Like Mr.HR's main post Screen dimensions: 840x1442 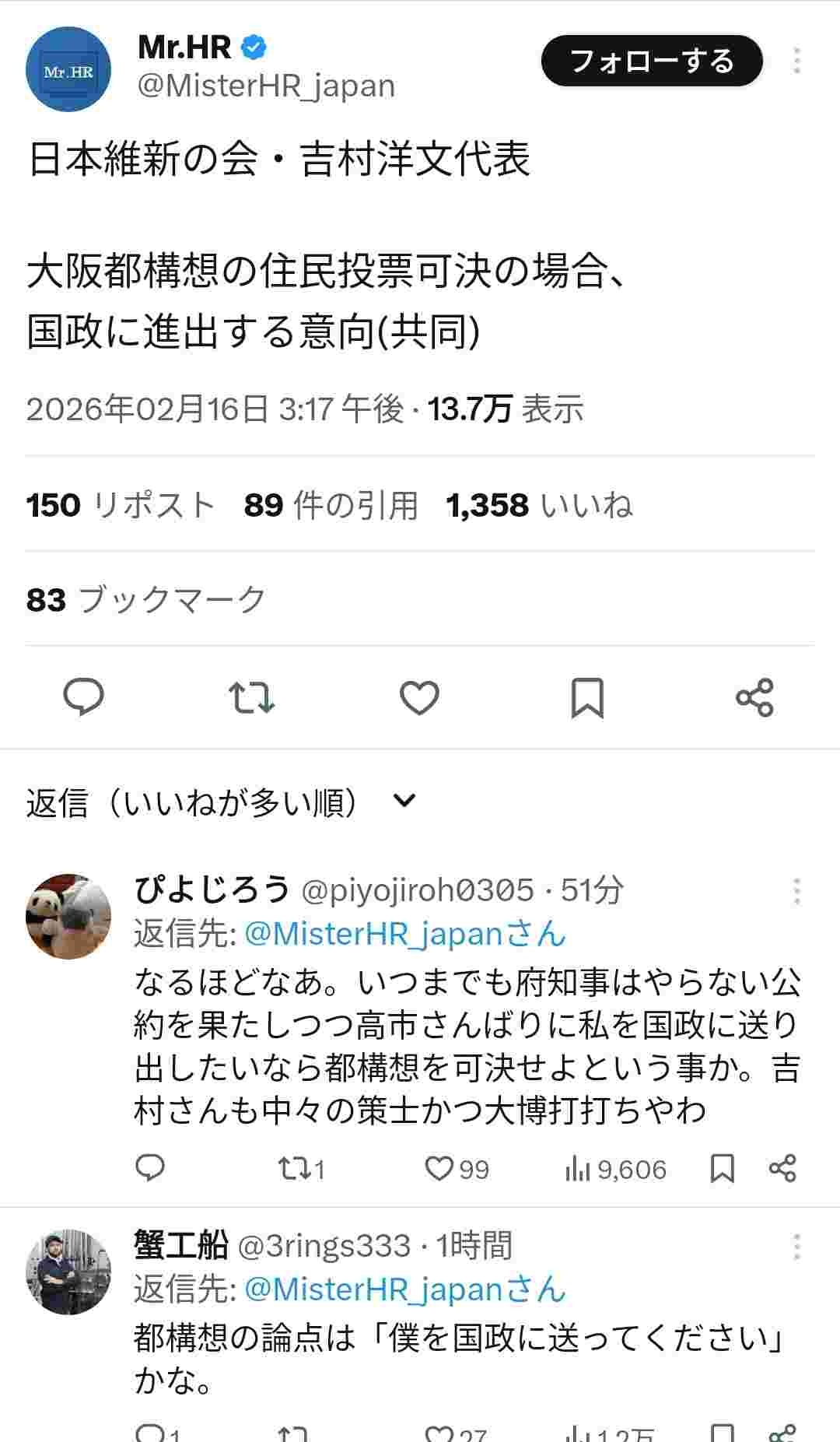pyautogui.click(x=419, y=697)
